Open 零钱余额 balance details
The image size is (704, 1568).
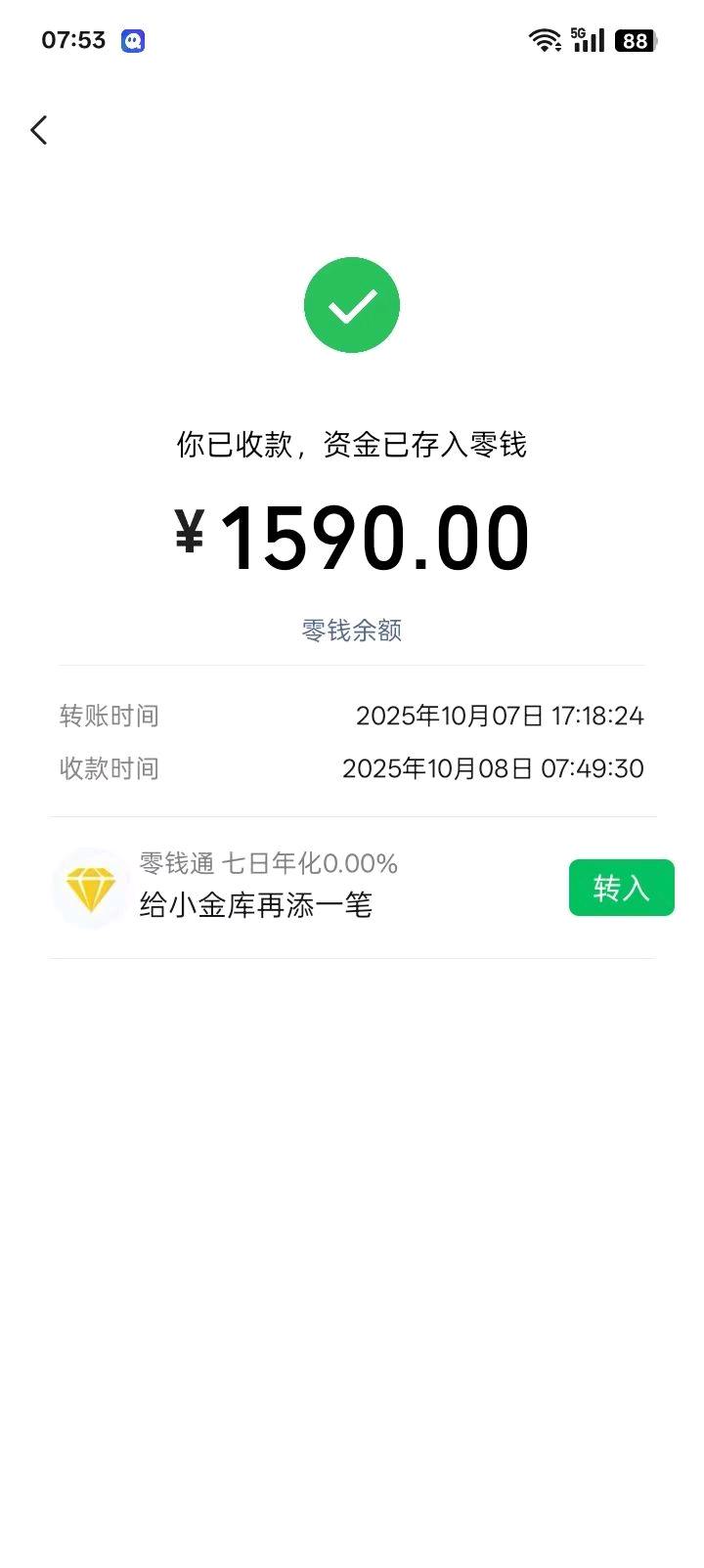point(352,631)
